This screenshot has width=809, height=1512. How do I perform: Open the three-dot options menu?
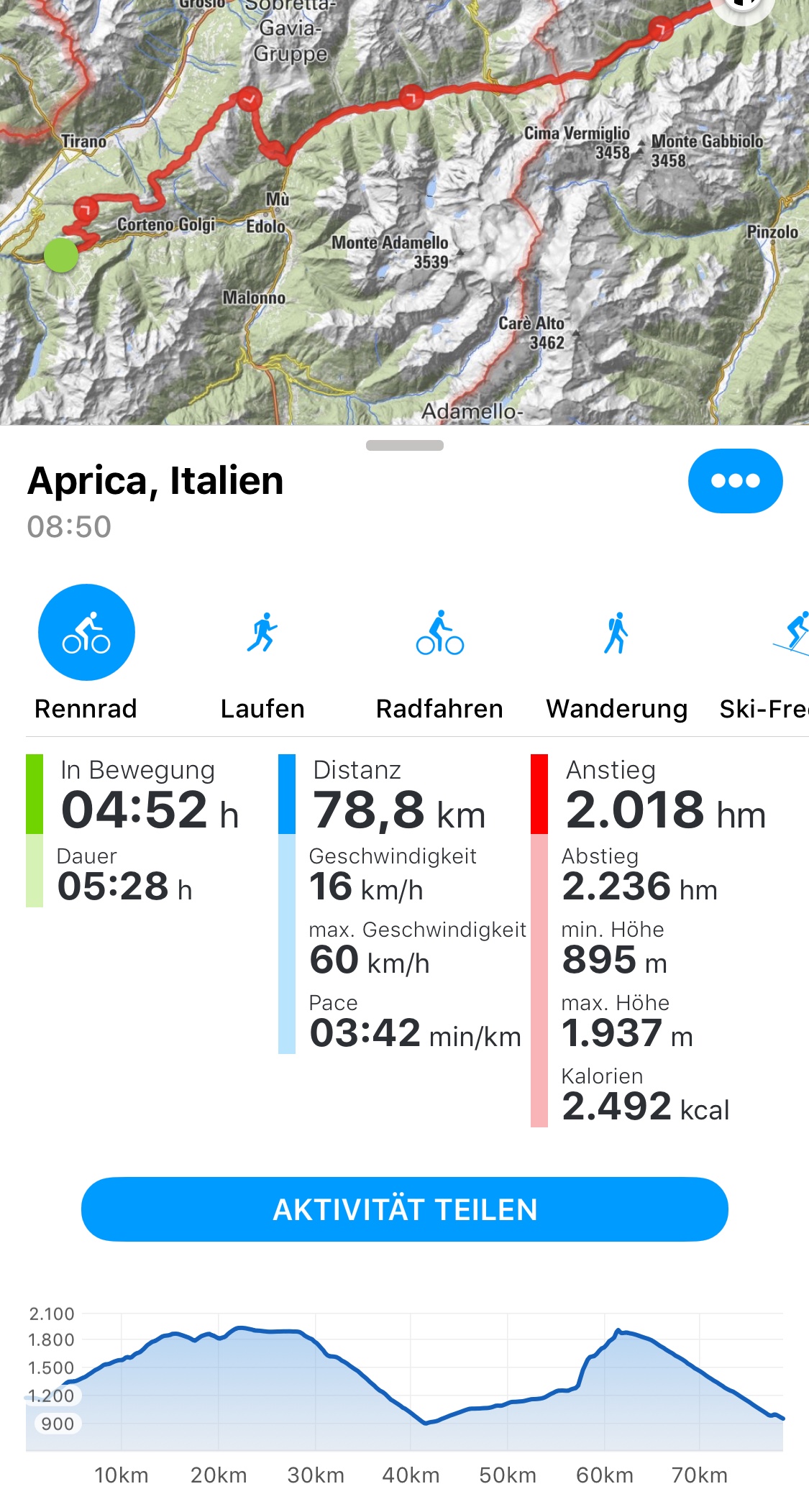coord(735,481)
